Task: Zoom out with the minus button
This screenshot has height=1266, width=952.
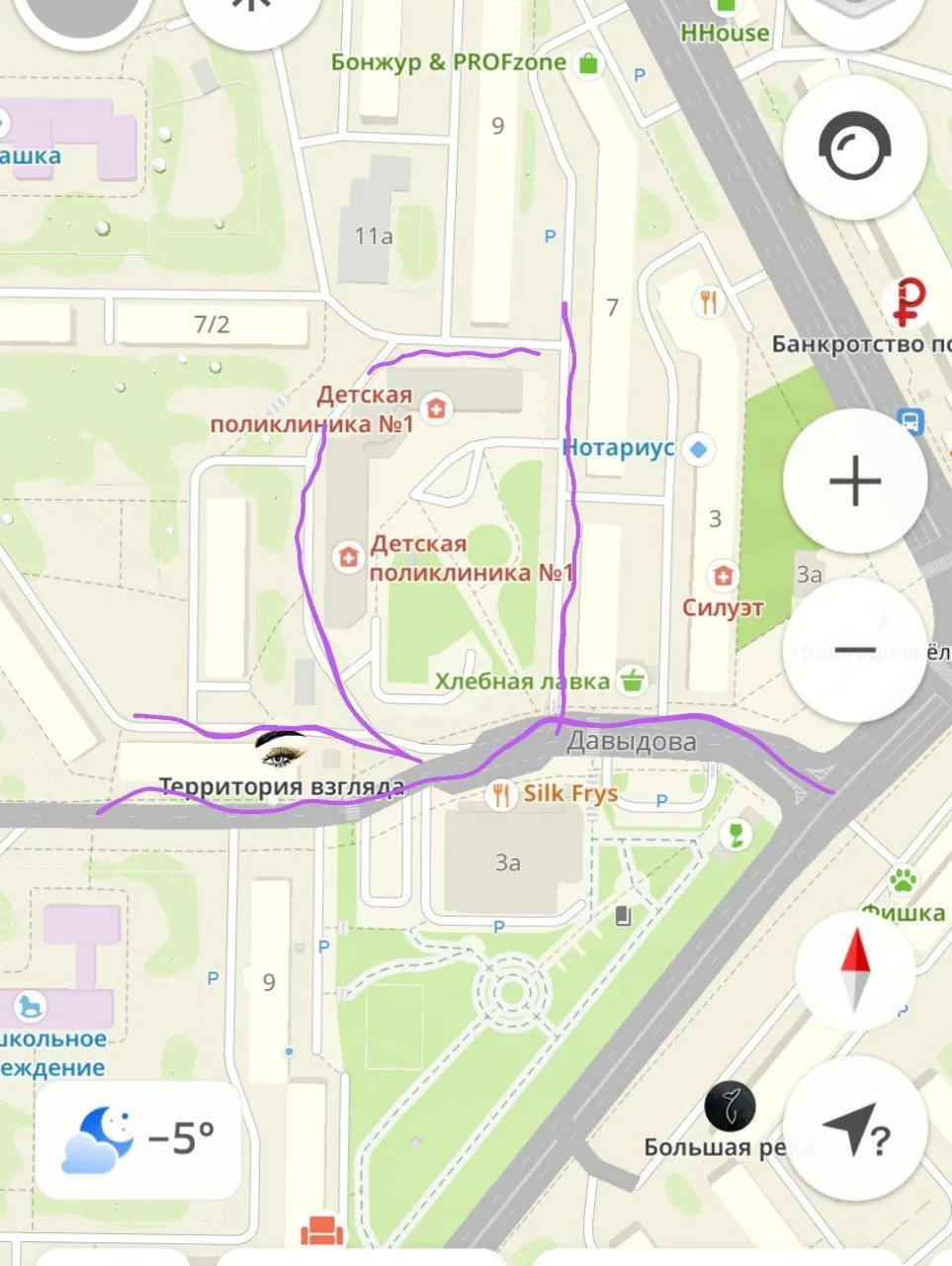Action: tap(855, 650)
